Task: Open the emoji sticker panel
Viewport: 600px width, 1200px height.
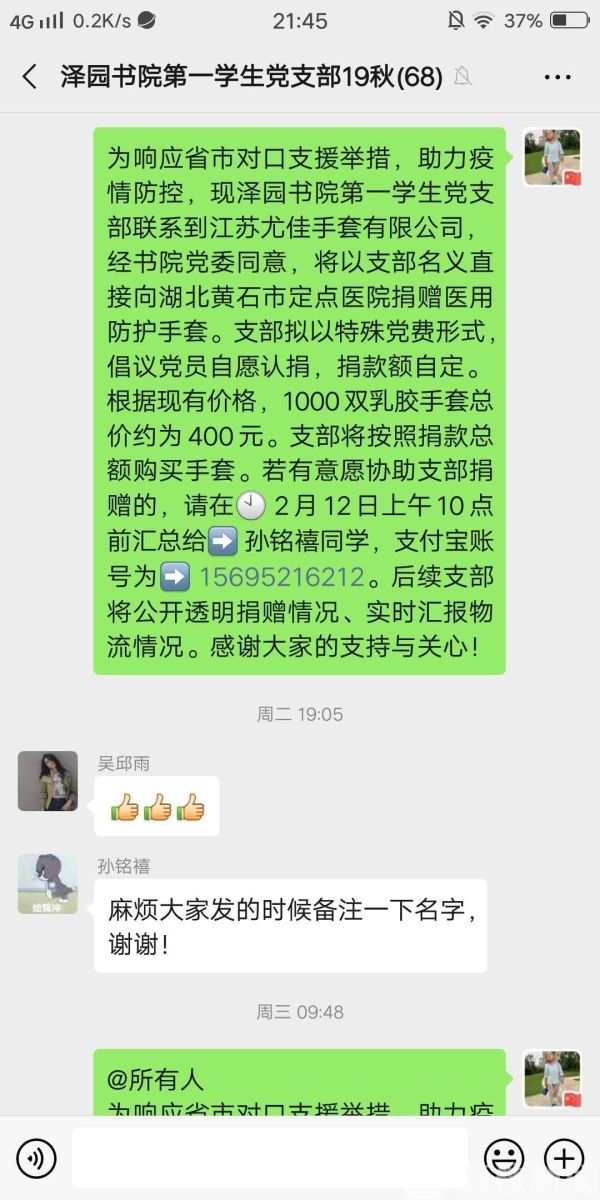Action: click(x=504, y=1158)
